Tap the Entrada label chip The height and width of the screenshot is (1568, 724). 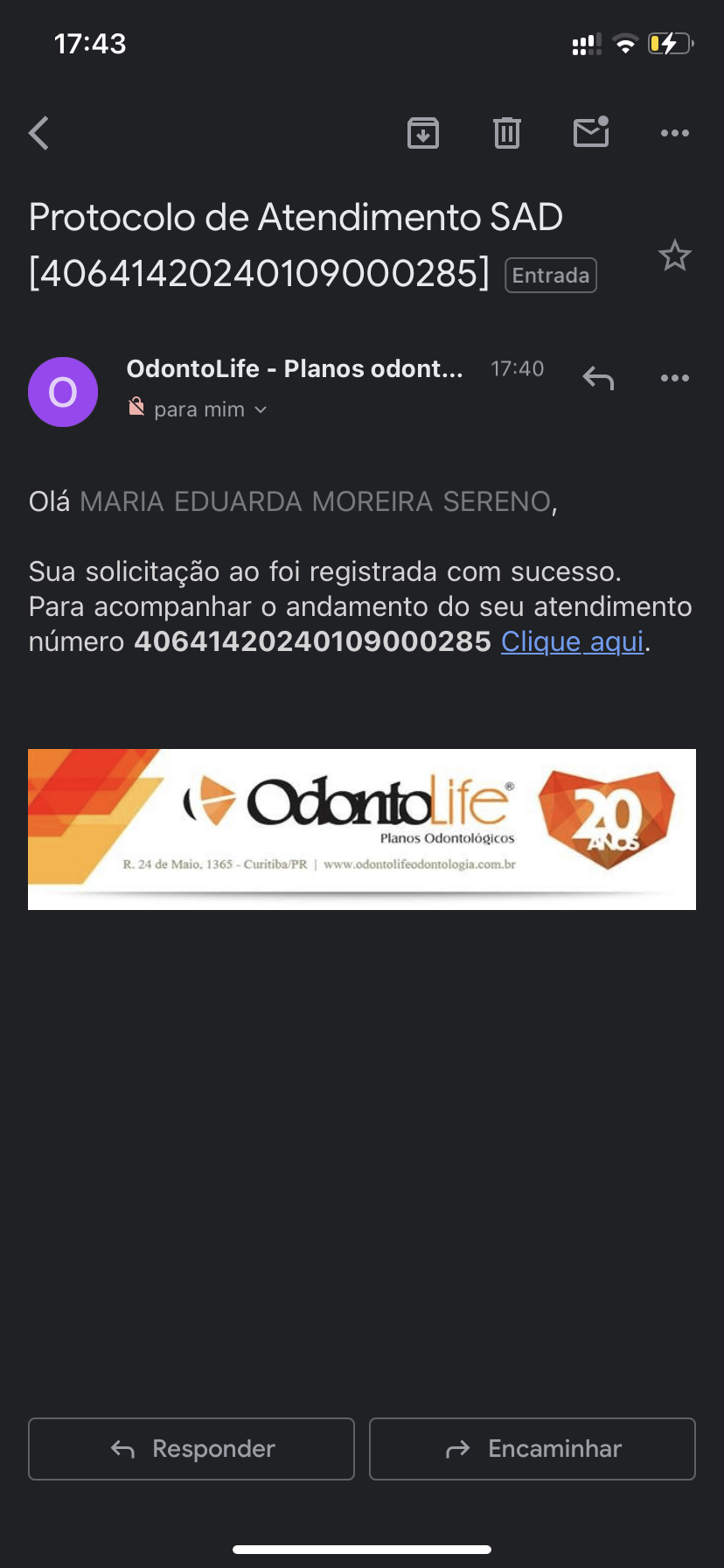[551, 276]
